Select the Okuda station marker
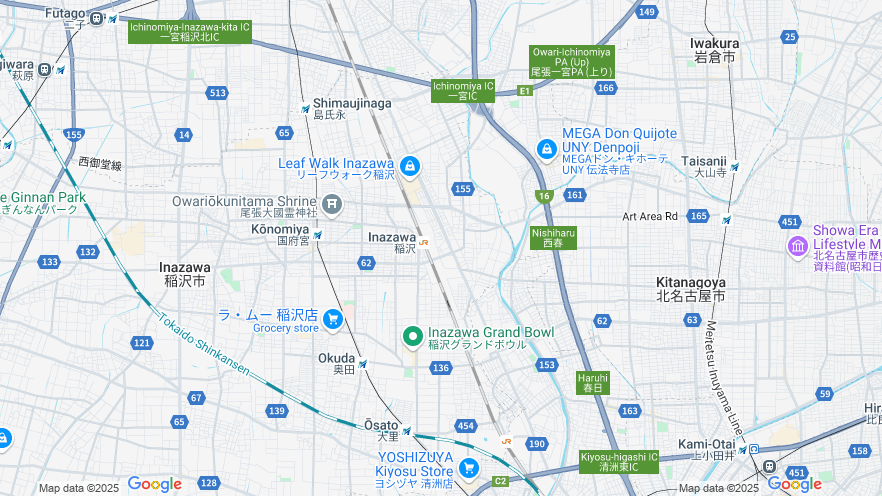882x496 pixels. point(362,364)
